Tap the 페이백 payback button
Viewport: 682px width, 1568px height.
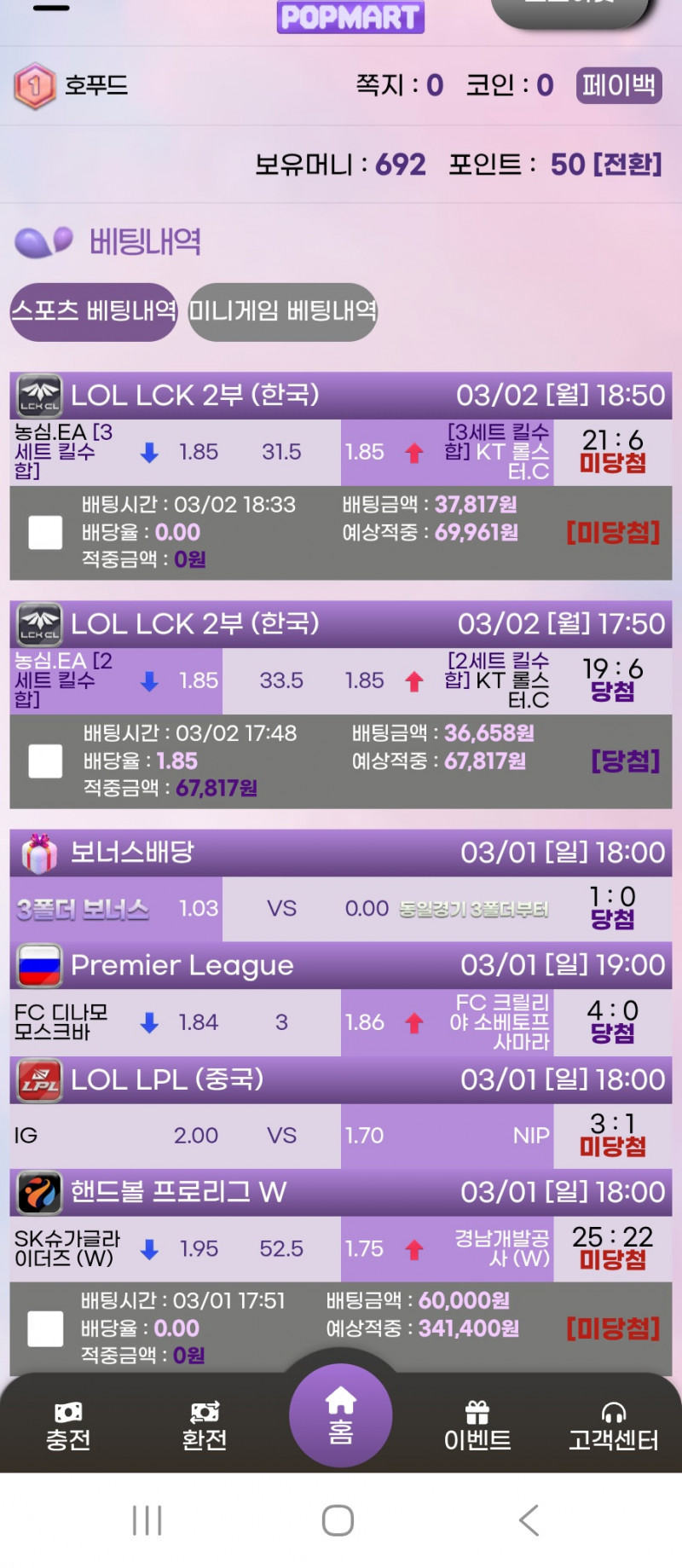tap(619, 85)
